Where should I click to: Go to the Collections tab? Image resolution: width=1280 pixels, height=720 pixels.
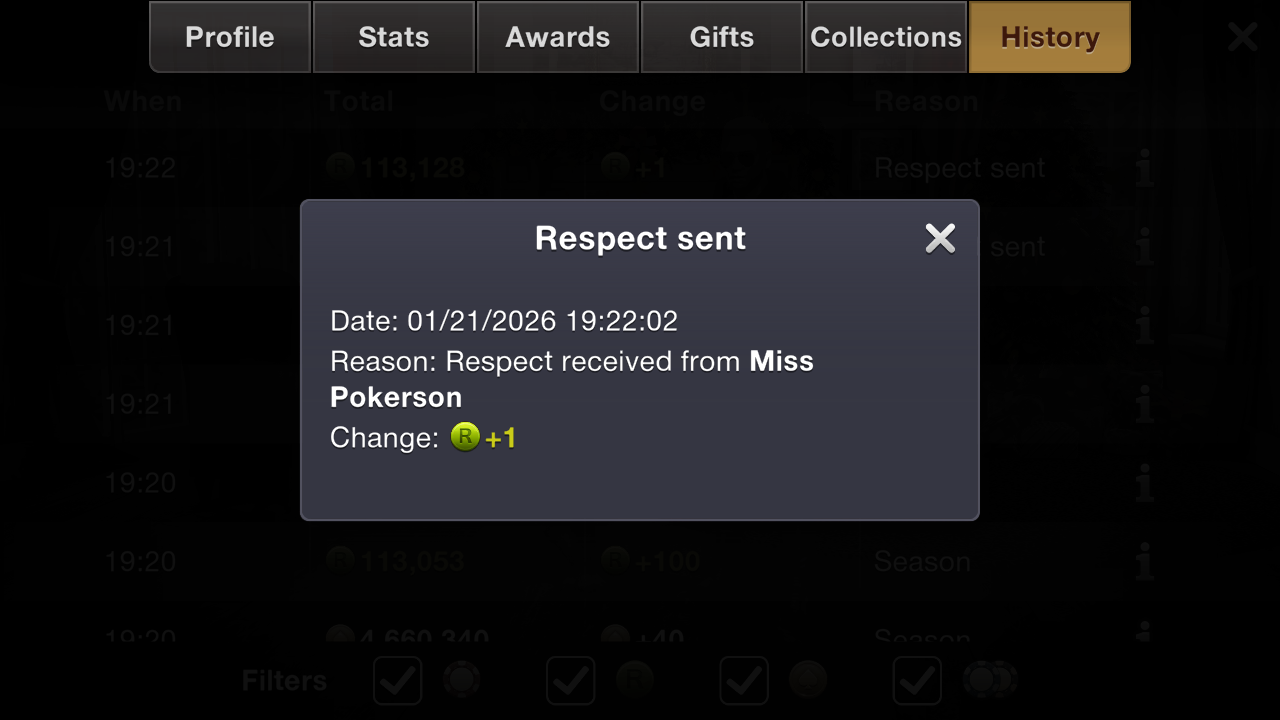886,37
